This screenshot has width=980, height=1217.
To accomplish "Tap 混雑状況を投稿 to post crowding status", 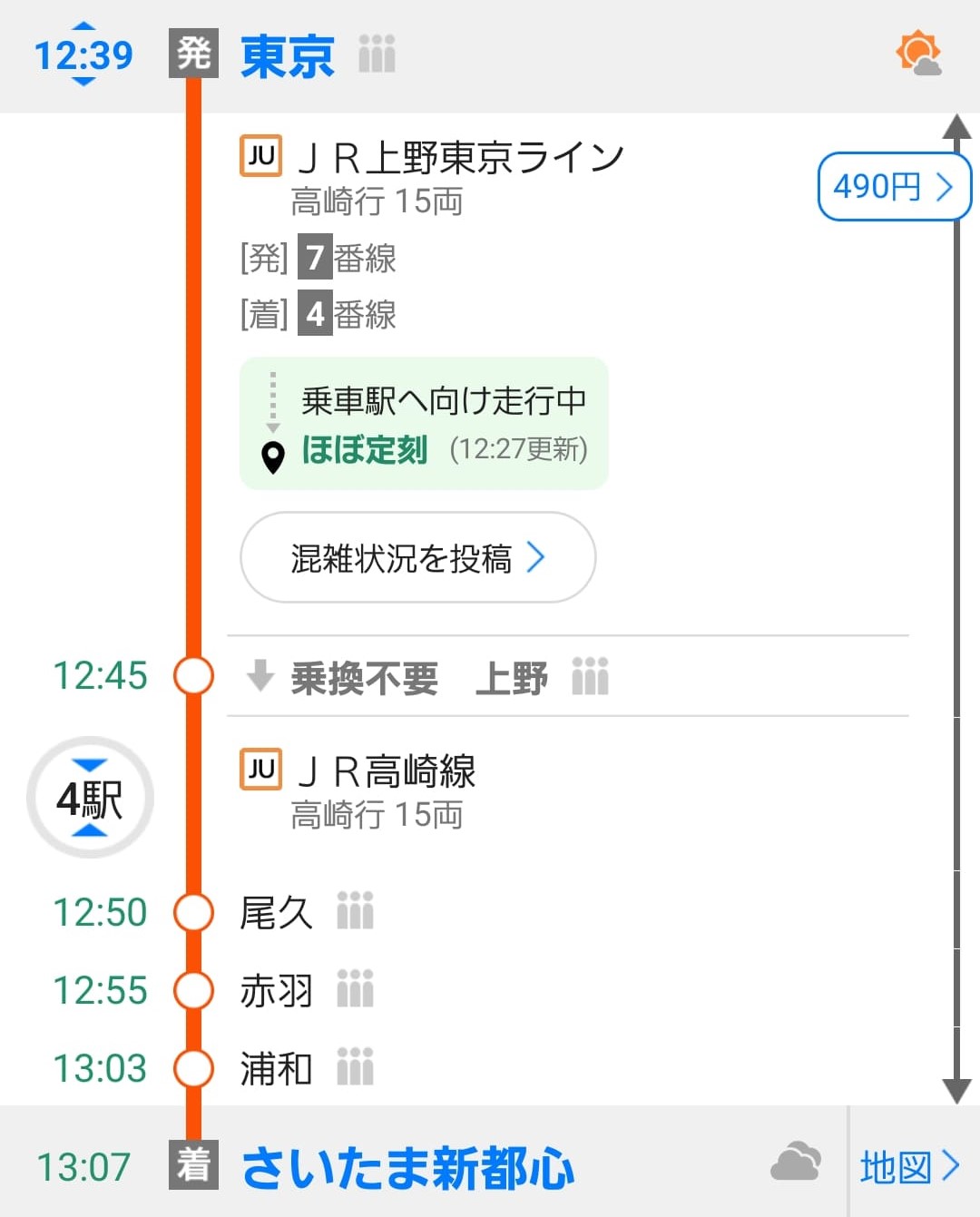I will (x=417, y=557).
